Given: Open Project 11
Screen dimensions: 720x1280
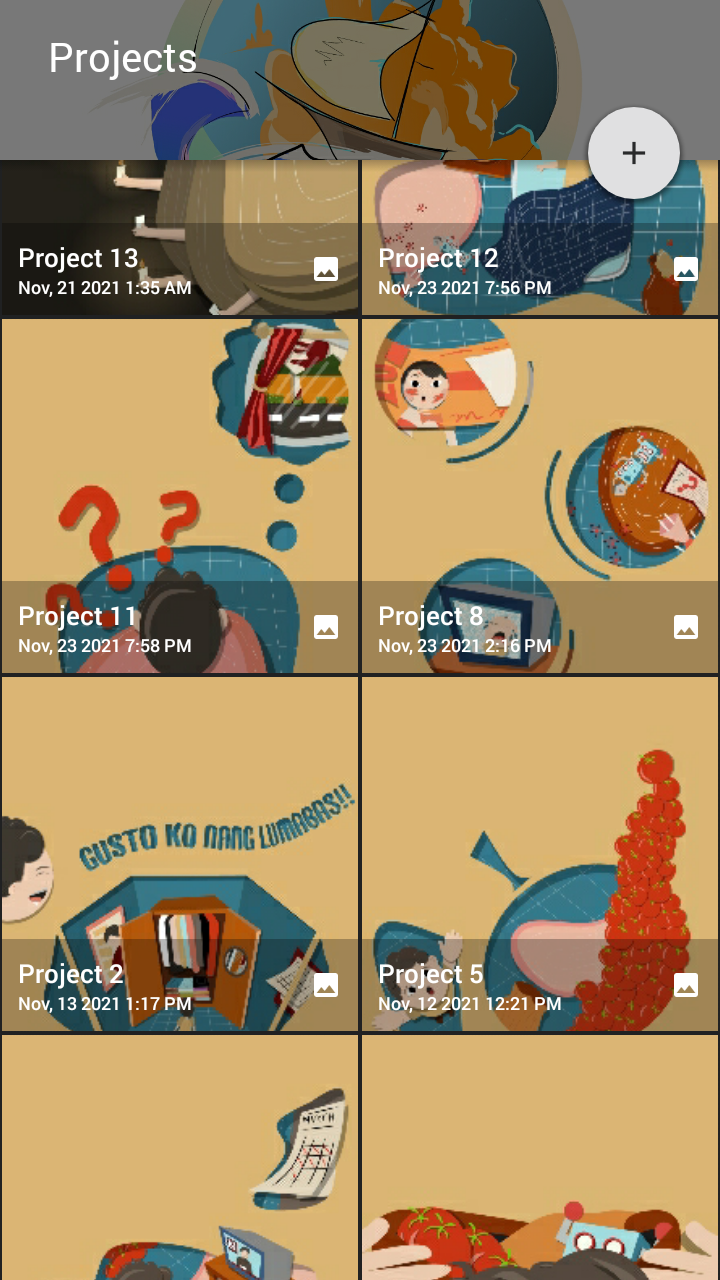Looking at the screenshot, I should [x=180, y=497].
